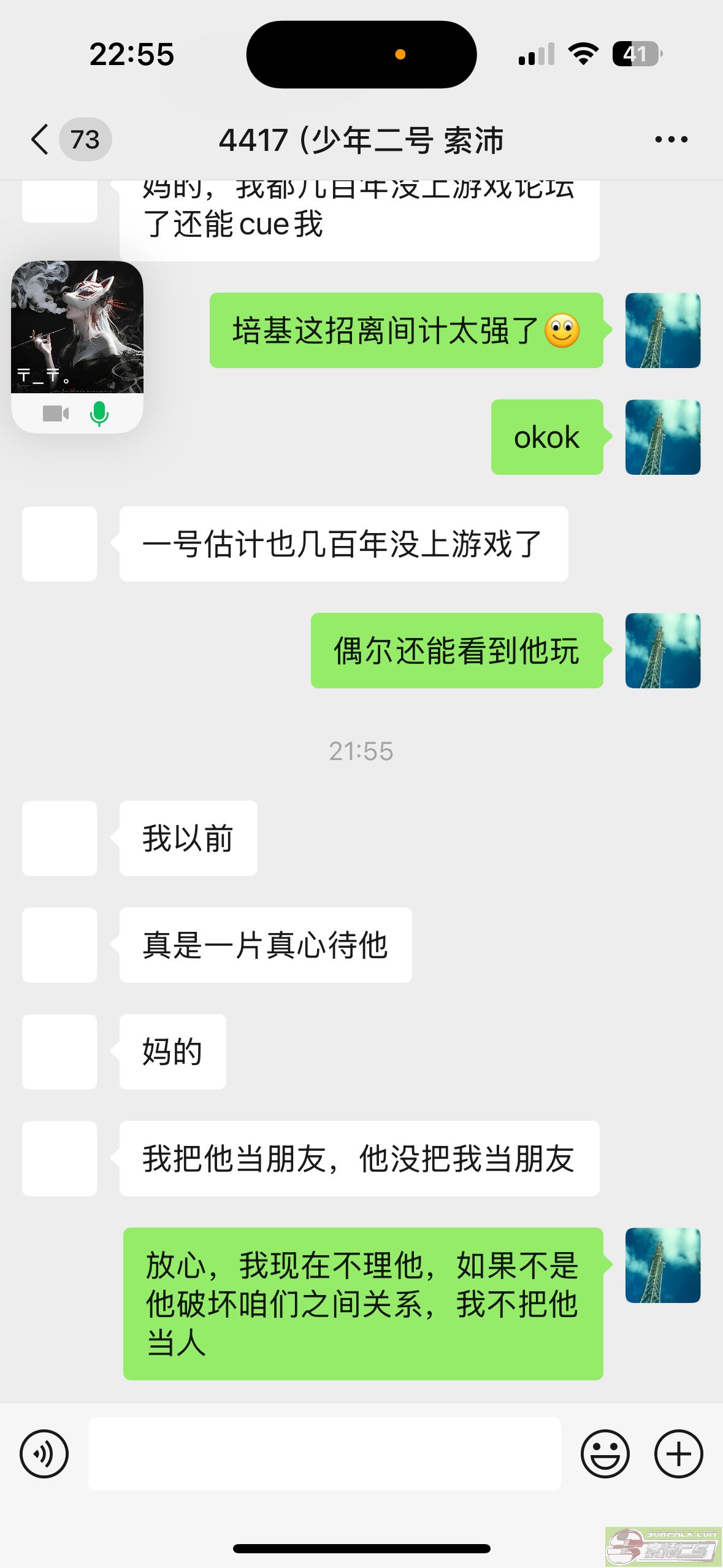Go back to the chat list

pos(40,139)
